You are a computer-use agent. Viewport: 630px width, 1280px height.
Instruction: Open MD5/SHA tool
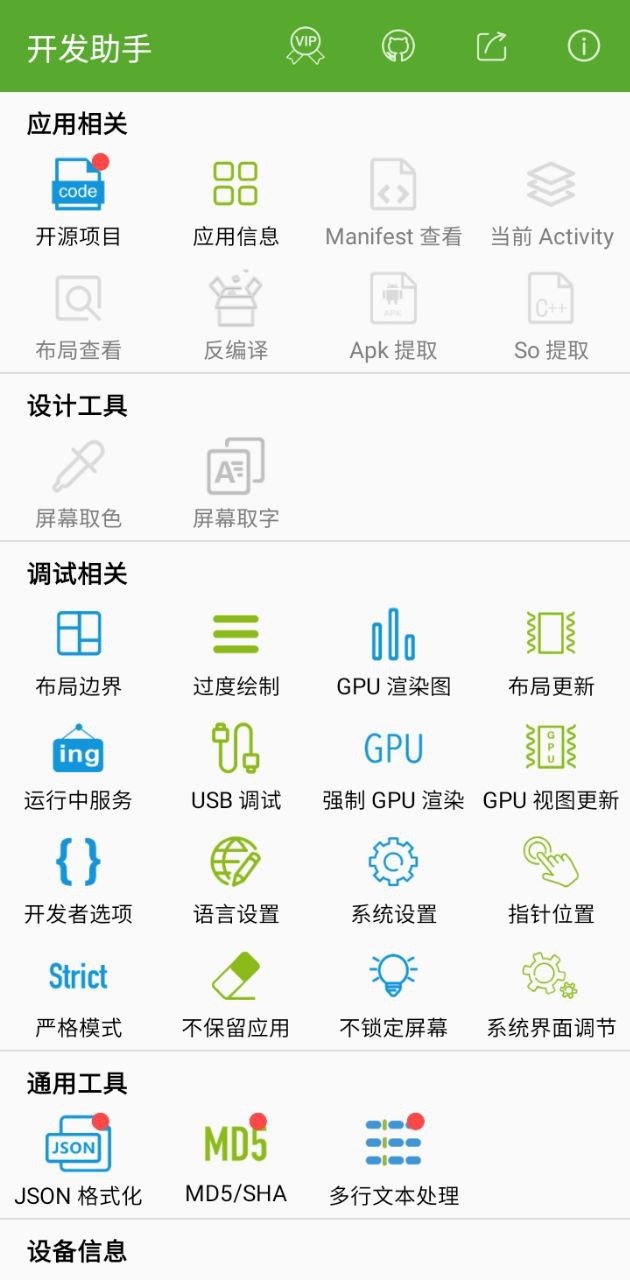[x=236, y=1162]
